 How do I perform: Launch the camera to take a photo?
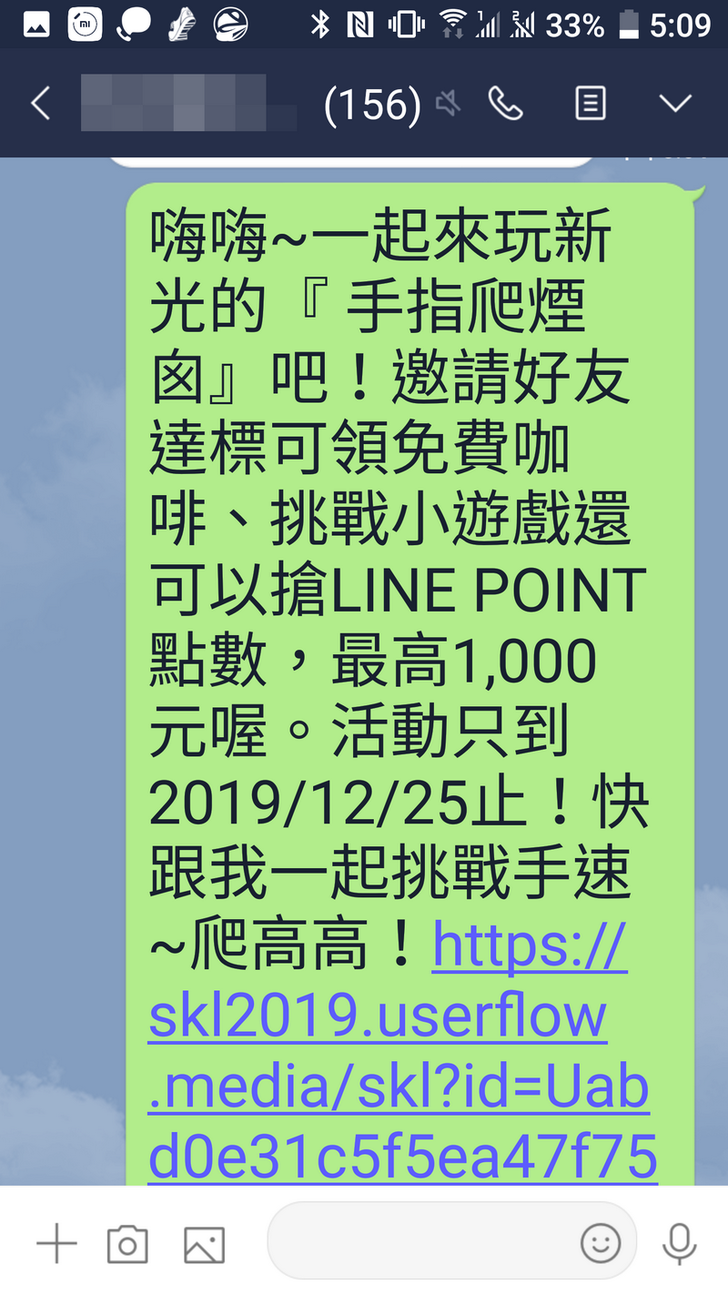pyautogui.click(x=128, y=1244)
